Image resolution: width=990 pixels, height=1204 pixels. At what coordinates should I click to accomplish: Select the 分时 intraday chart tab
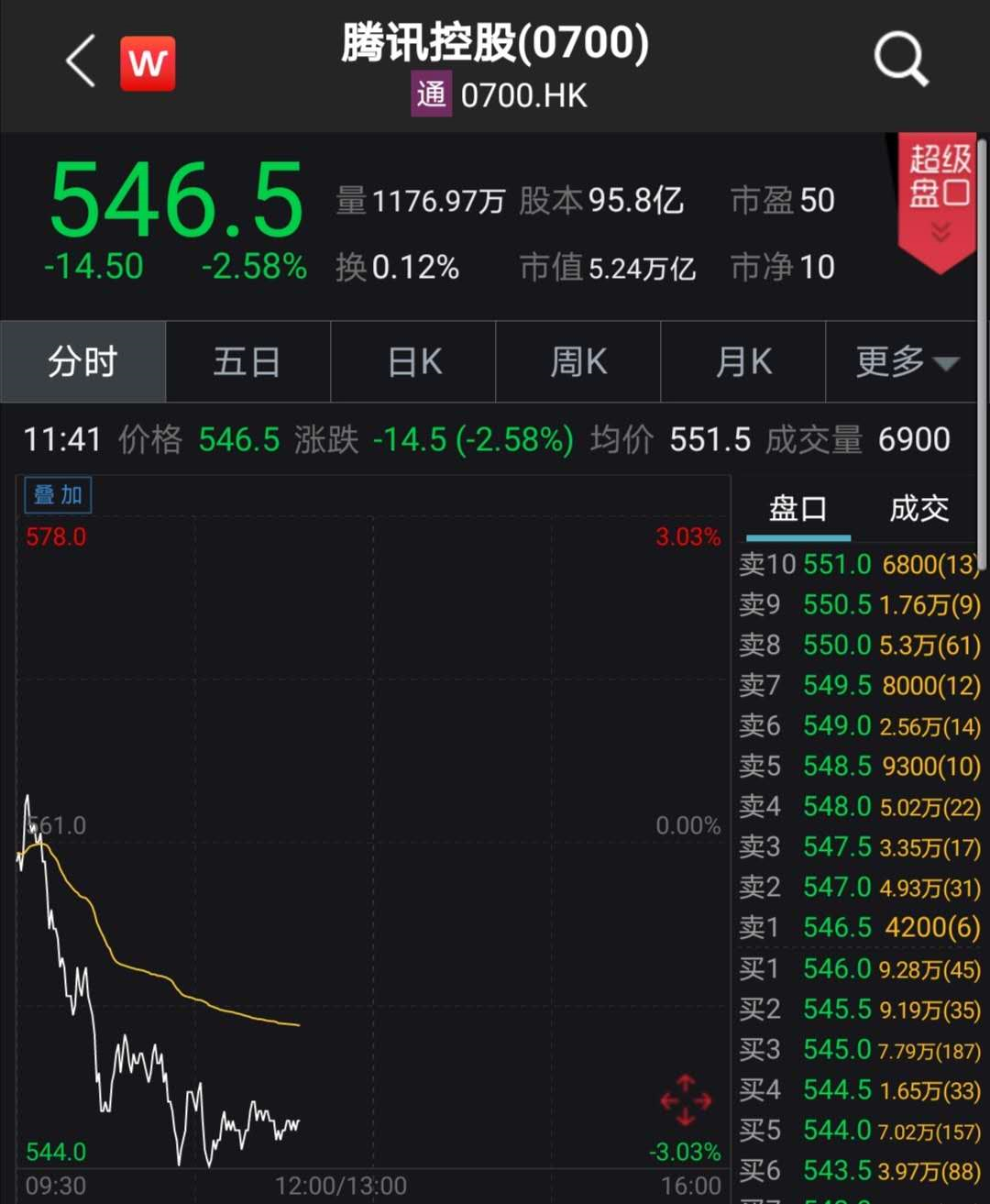pyautogui.click(x=82, y=362)
